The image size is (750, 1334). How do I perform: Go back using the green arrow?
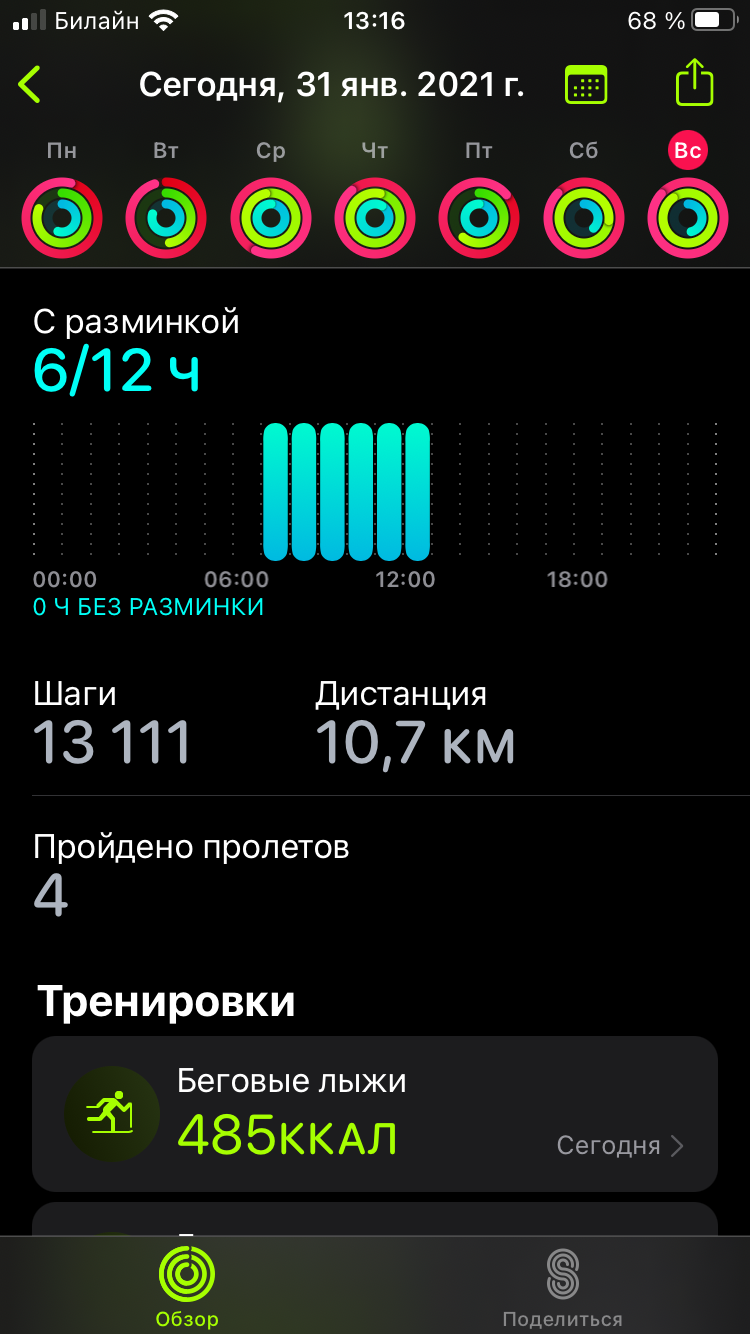point(31,85)
